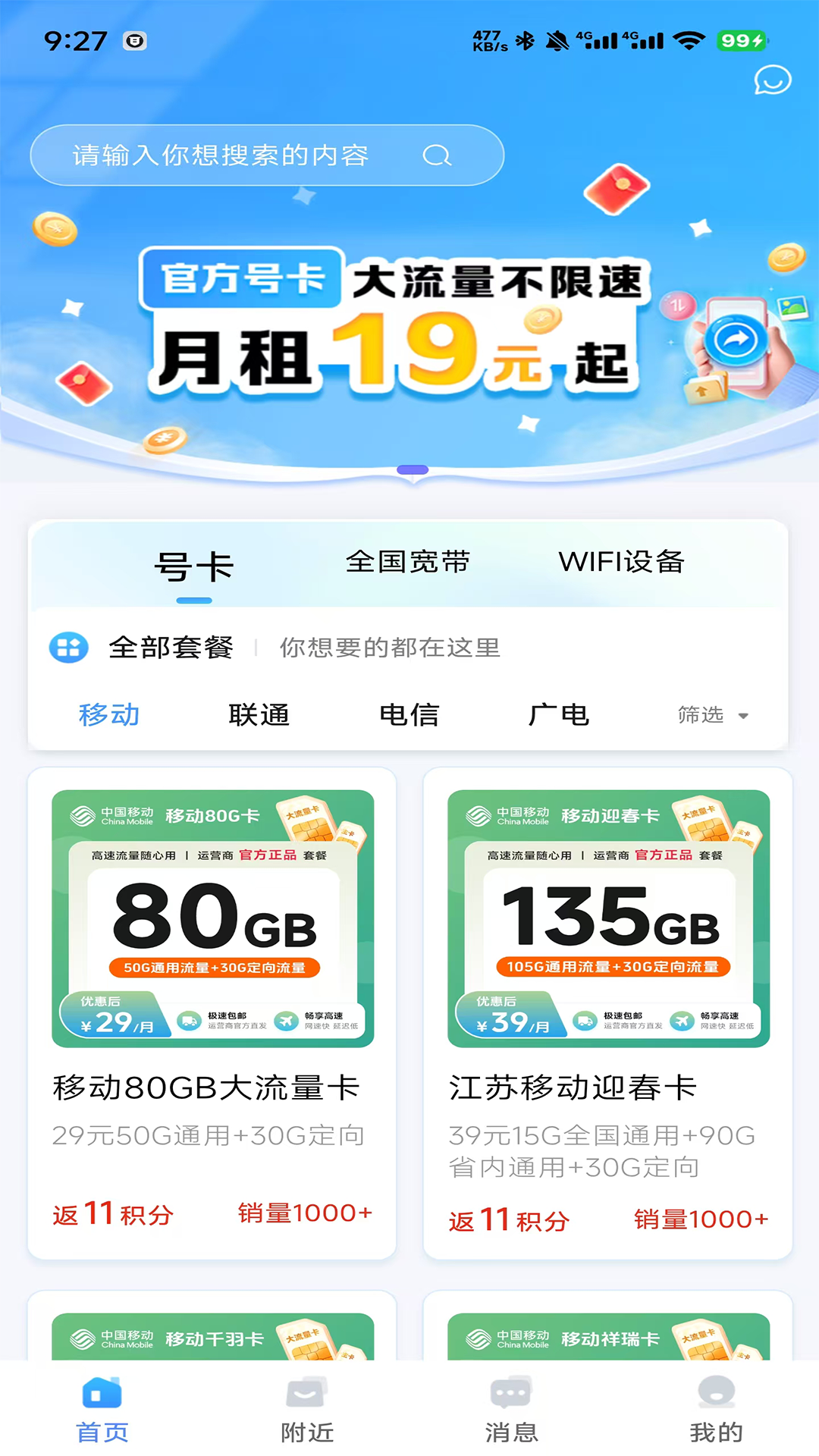Tap the search box to enter content
The width and height of the screenshot is (819, 1456).
click(265, 155)
